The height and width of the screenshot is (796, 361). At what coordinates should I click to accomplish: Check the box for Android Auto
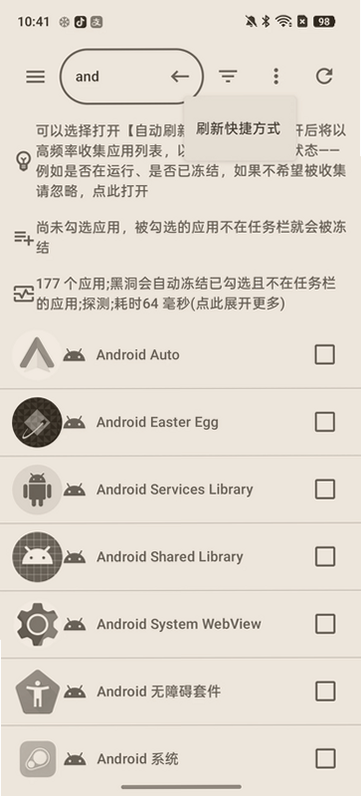click(x=324, y=354)
